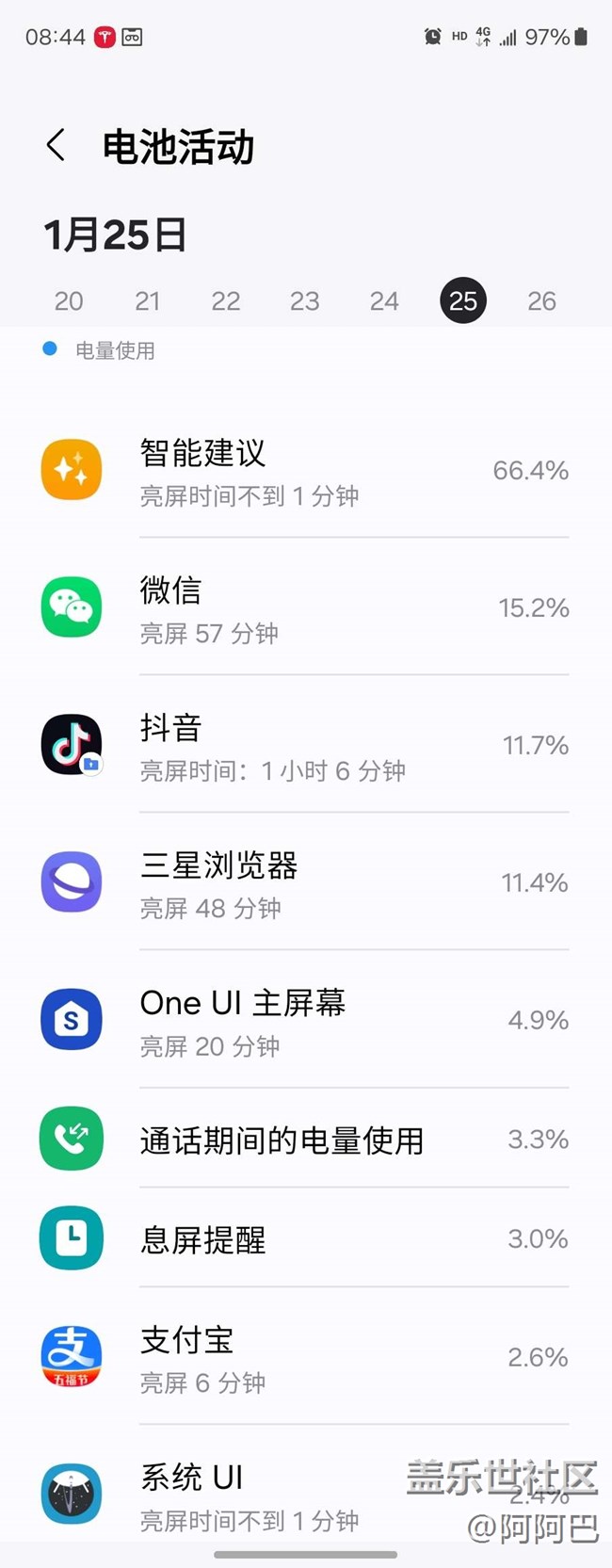The width and height of the screenshot is (612, 1568).
Task: Open 息屏提醒 battery usage row
Action: pyautogui.click(x=306, y=1239)
